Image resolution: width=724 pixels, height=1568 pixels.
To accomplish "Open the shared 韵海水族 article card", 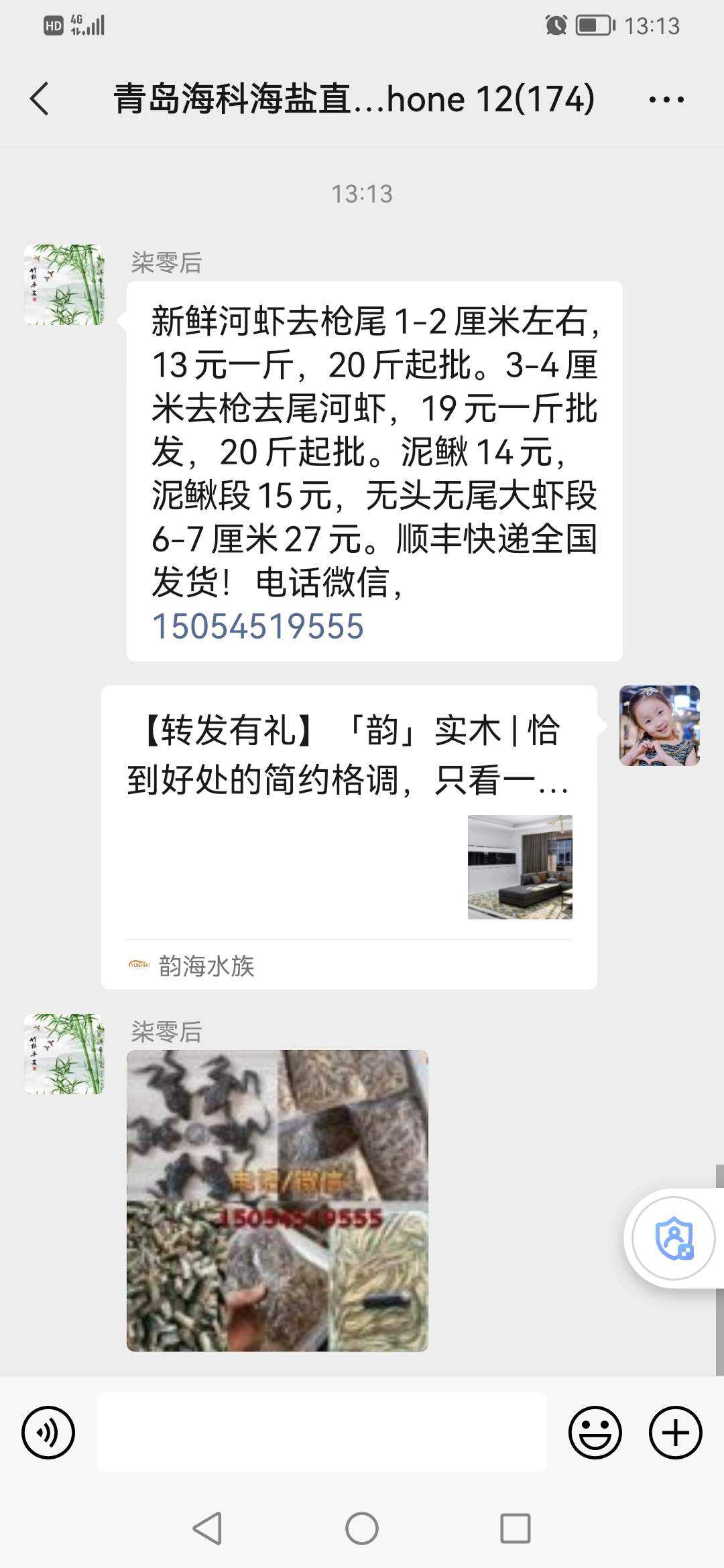I will pyautogui.click(x=349, y=836).
